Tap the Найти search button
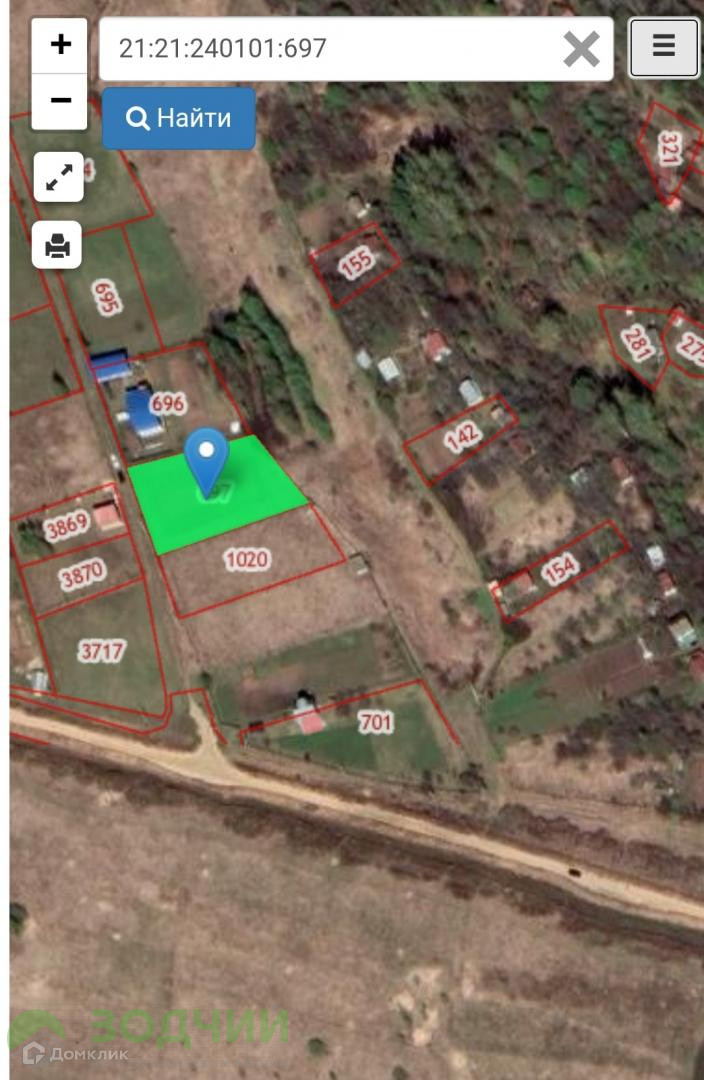Image resolution: width=704 pixels, height=1080 pixels. tap(179, 118)
